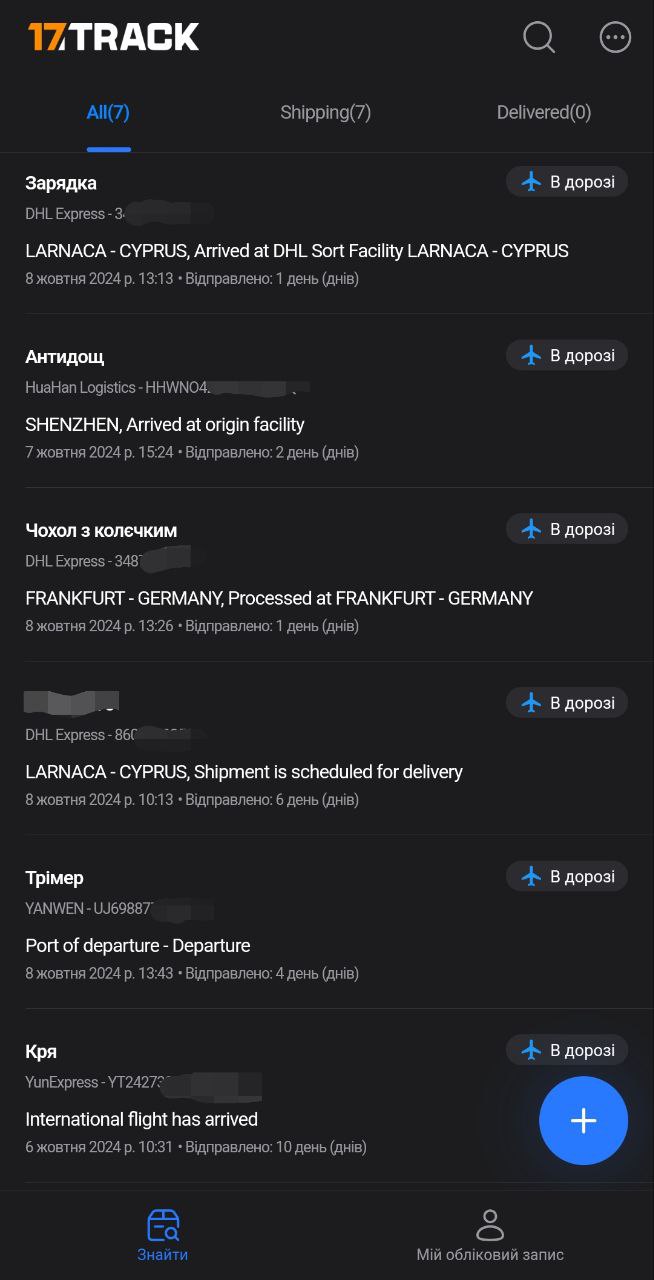
Task: Open the search icon
Action: [x=539, y=38]
